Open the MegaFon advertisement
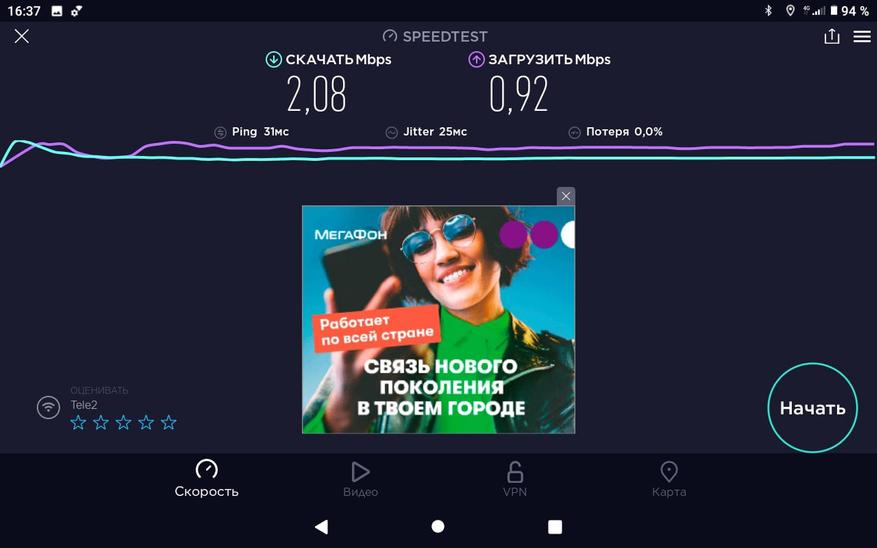 tap(438, 320)
